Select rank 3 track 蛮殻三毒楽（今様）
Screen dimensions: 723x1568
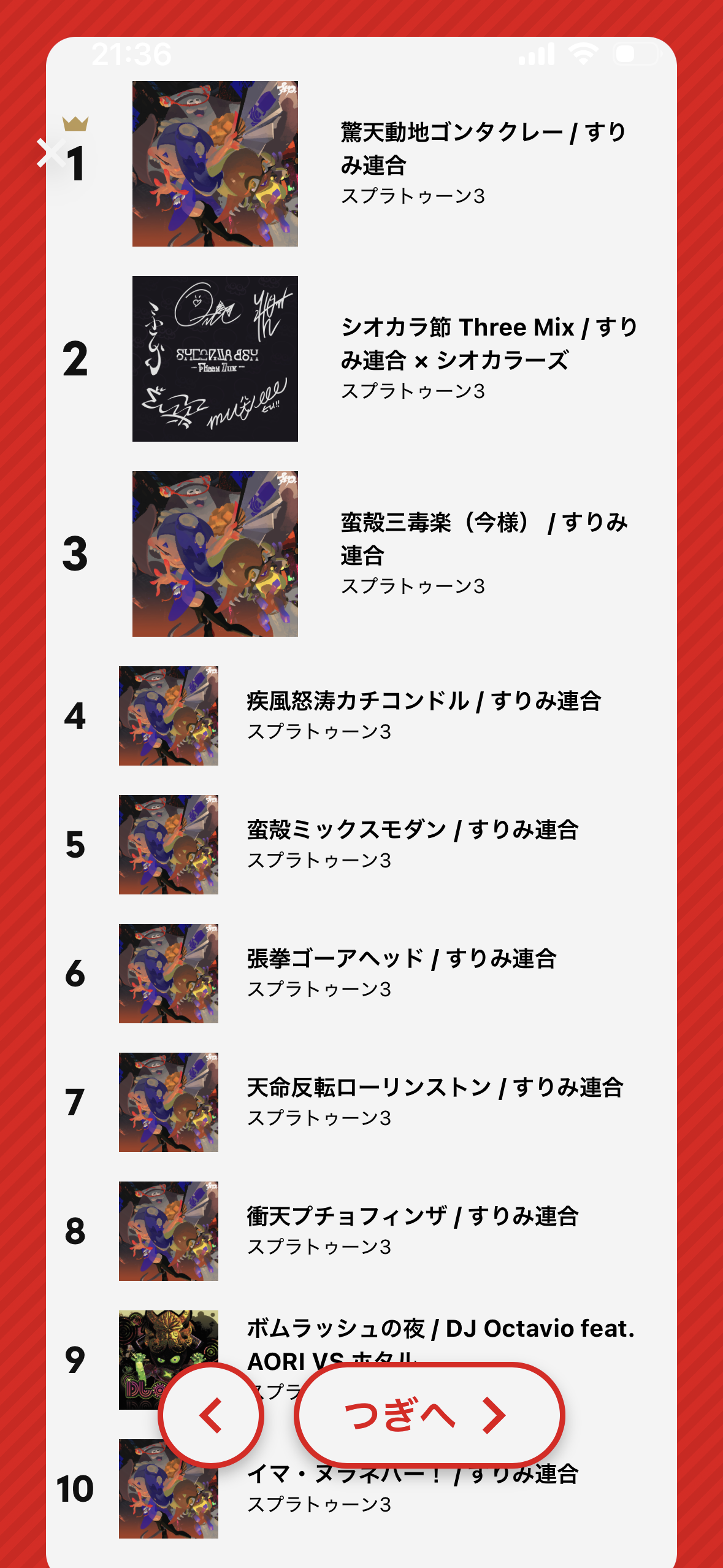361,554
